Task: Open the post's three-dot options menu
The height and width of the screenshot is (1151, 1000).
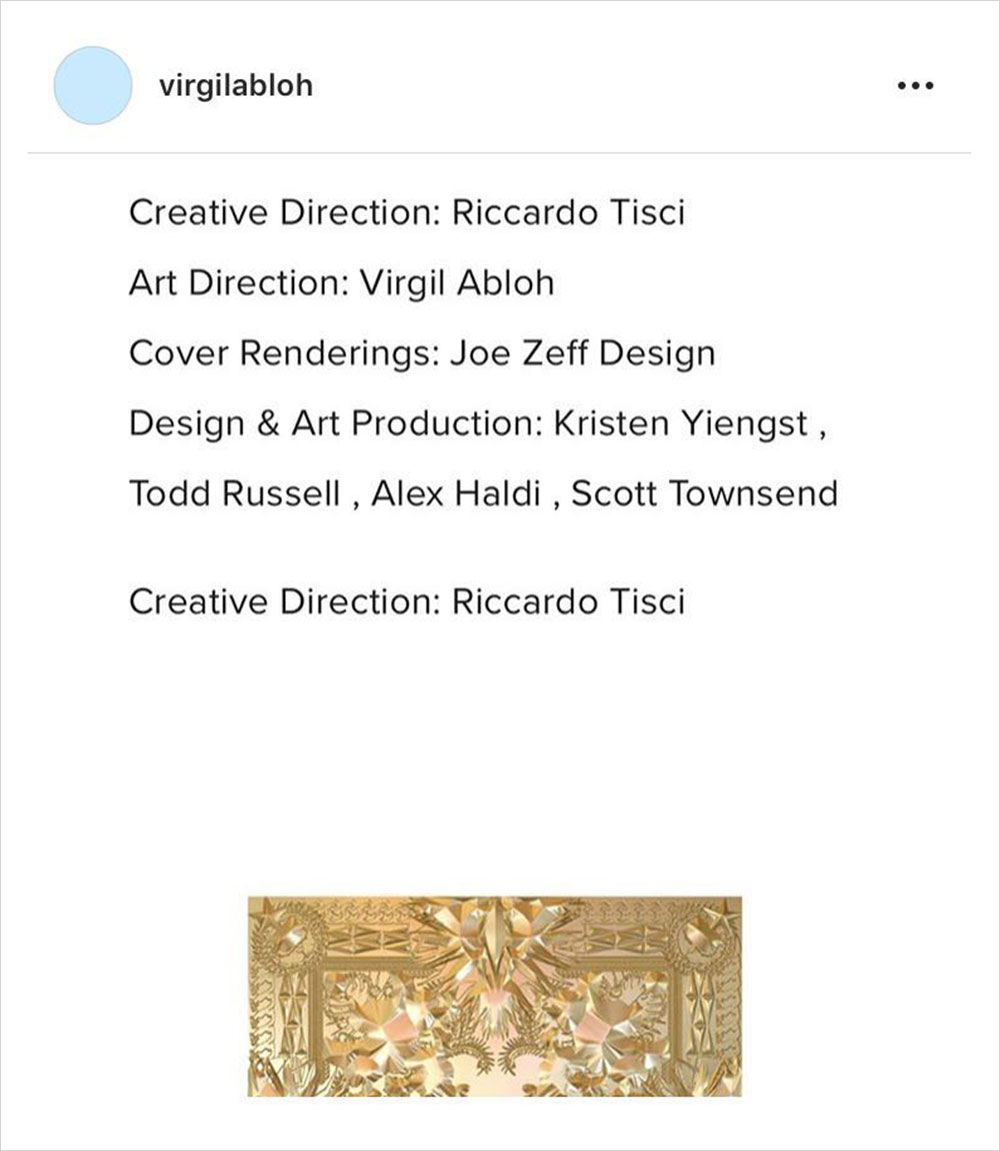Action: click(915, 86)
